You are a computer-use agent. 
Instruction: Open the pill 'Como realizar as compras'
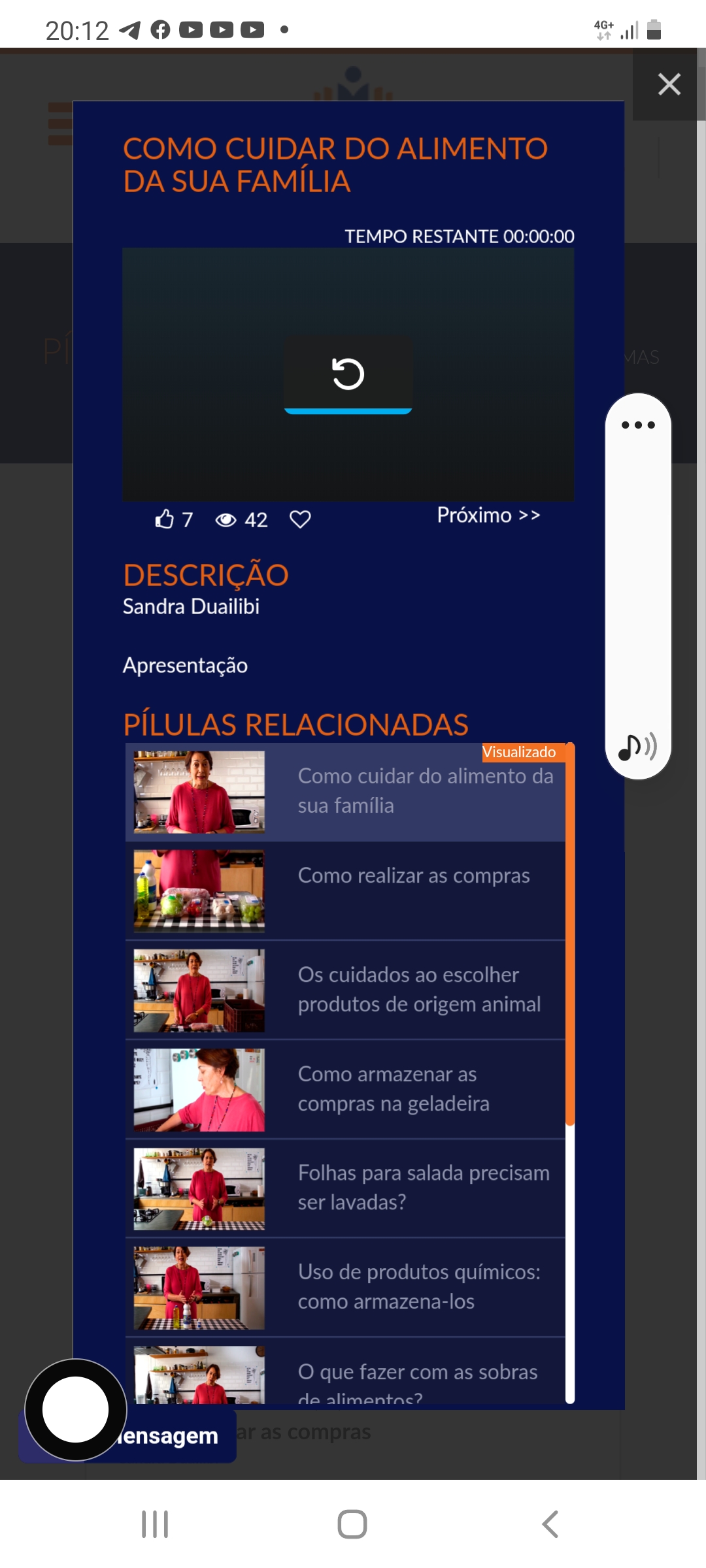pyautogui.click(x=345, y=891)
